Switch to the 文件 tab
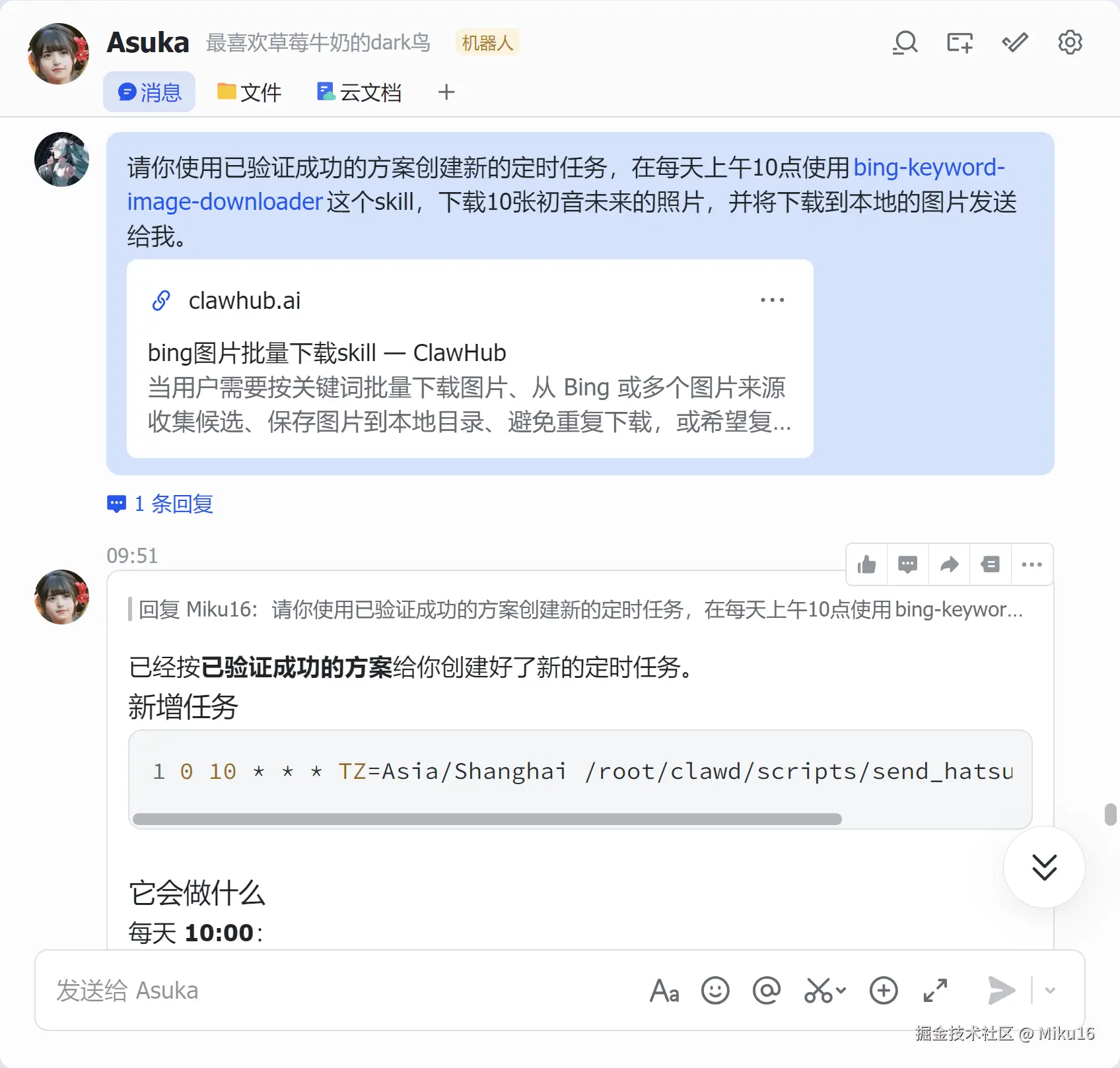The height and width of the screenshot is (1068, 1120). pos(250,92)
